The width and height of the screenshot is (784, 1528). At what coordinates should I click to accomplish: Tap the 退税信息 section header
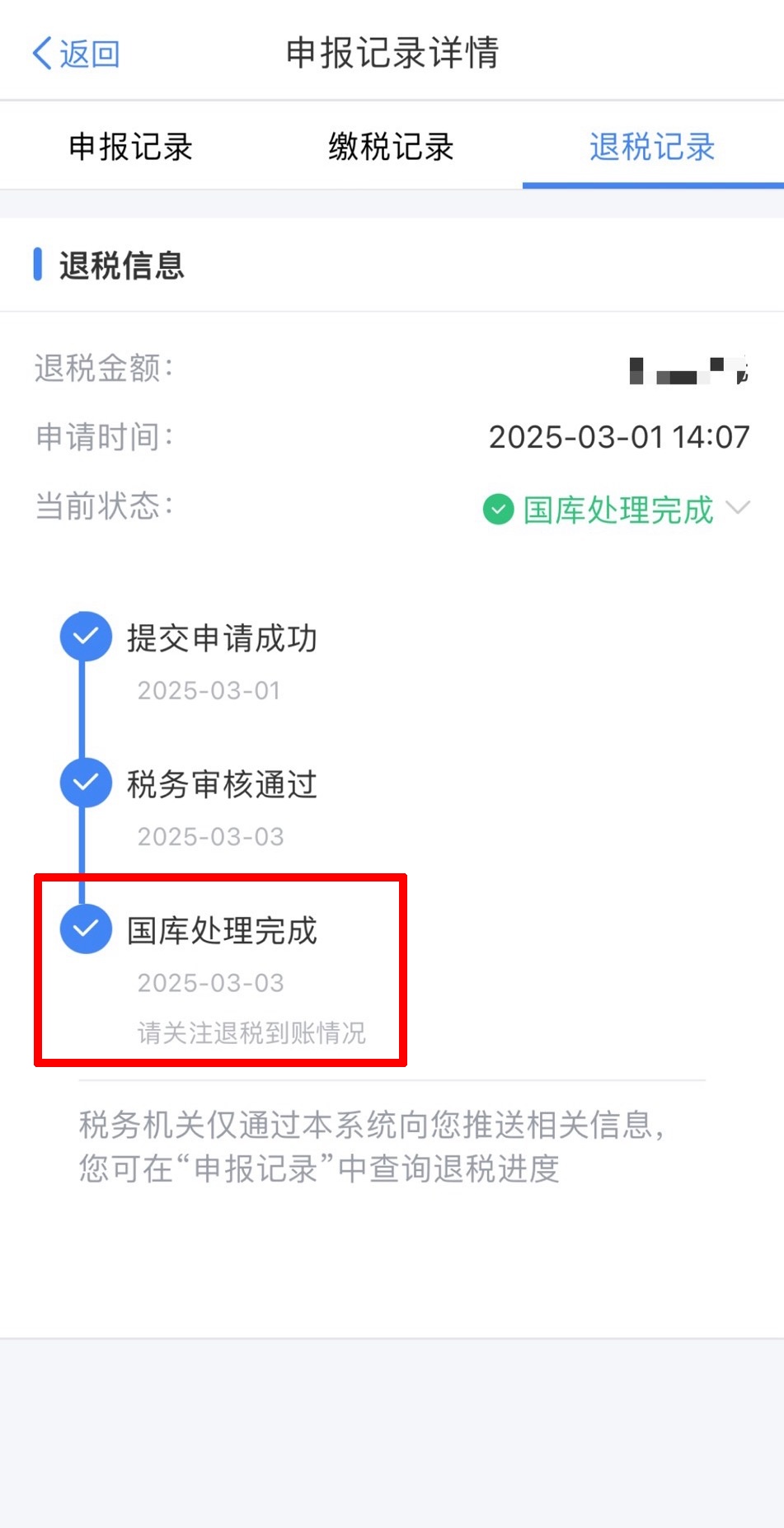tap(121, 266)
